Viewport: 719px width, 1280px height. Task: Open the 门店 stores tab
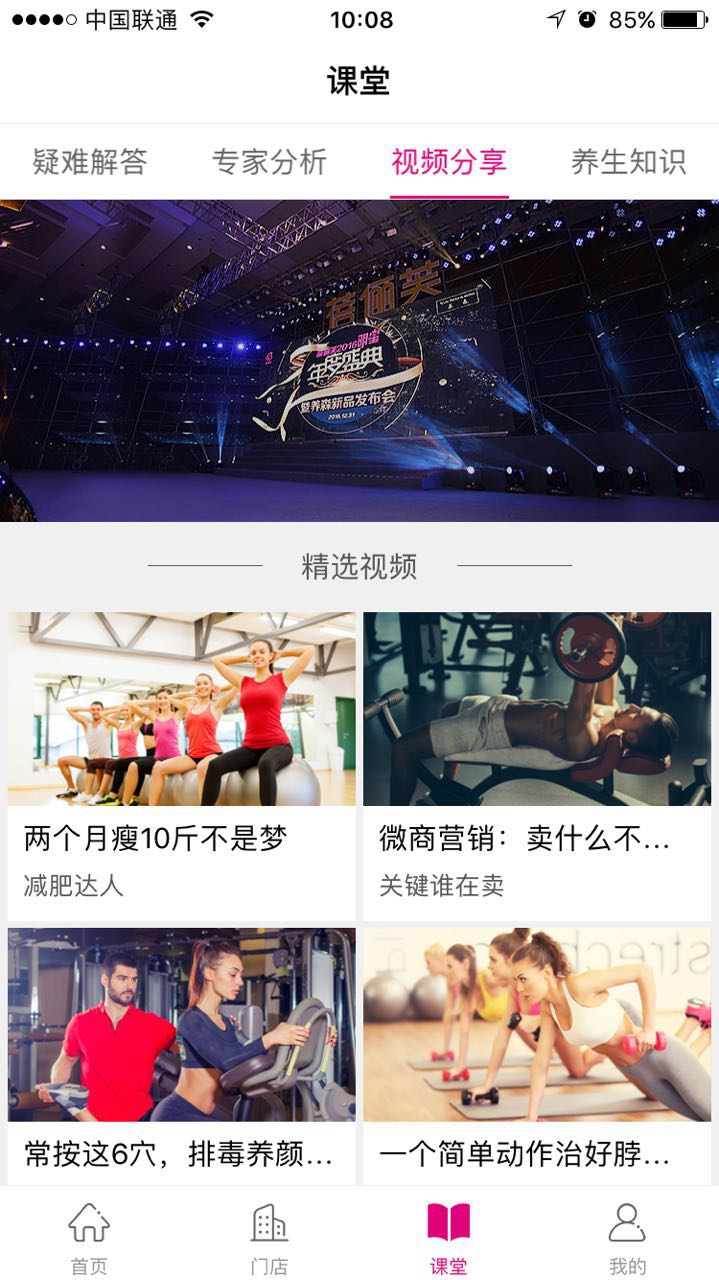coord(269,1238)
